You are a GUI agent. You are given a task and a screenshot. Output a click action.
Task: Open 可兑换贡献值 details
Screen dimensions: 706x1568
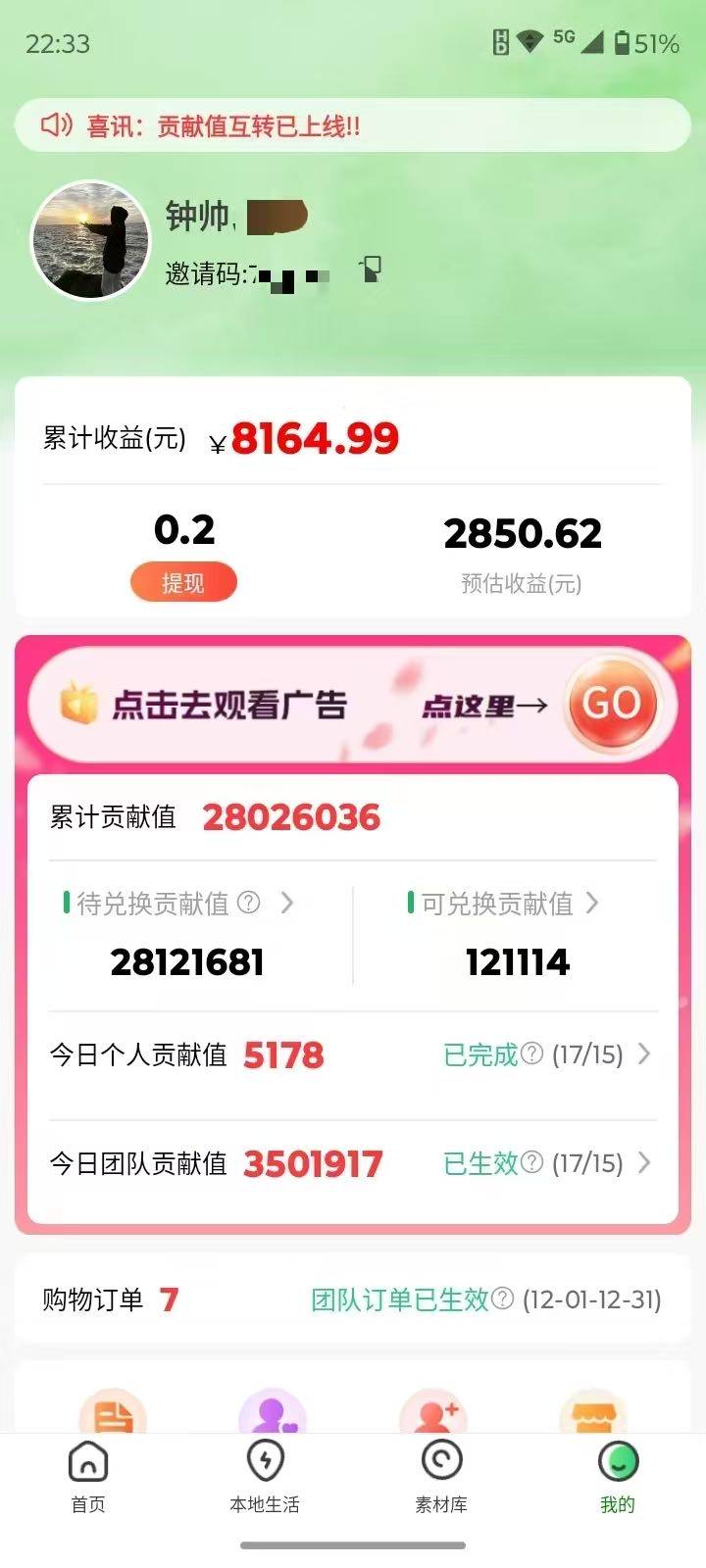(x=592, y=903)
